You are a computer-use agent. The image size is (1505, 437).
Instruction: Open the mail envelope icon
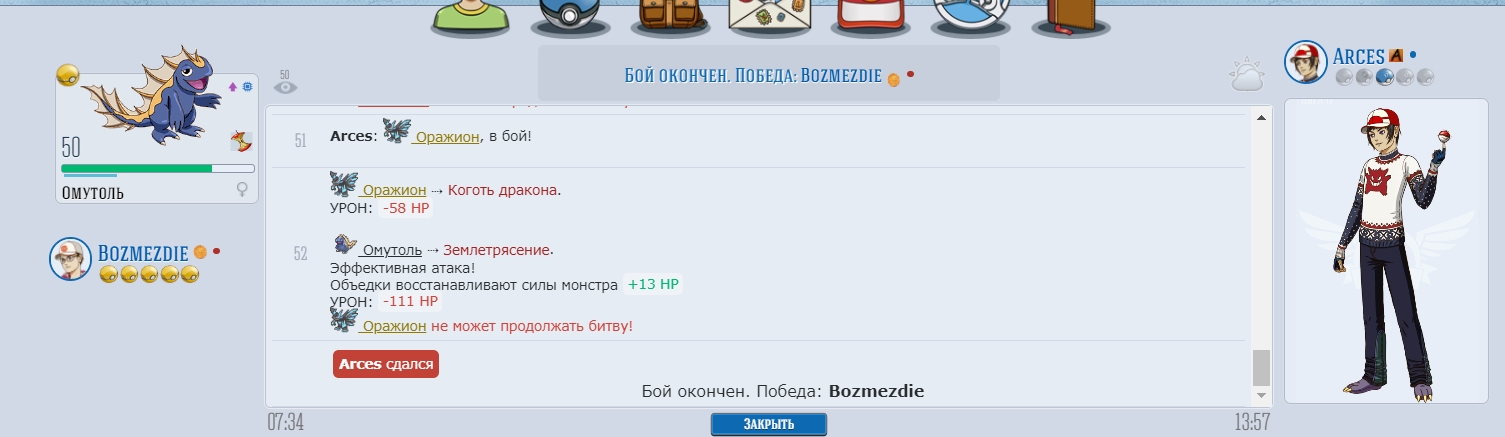767,15
